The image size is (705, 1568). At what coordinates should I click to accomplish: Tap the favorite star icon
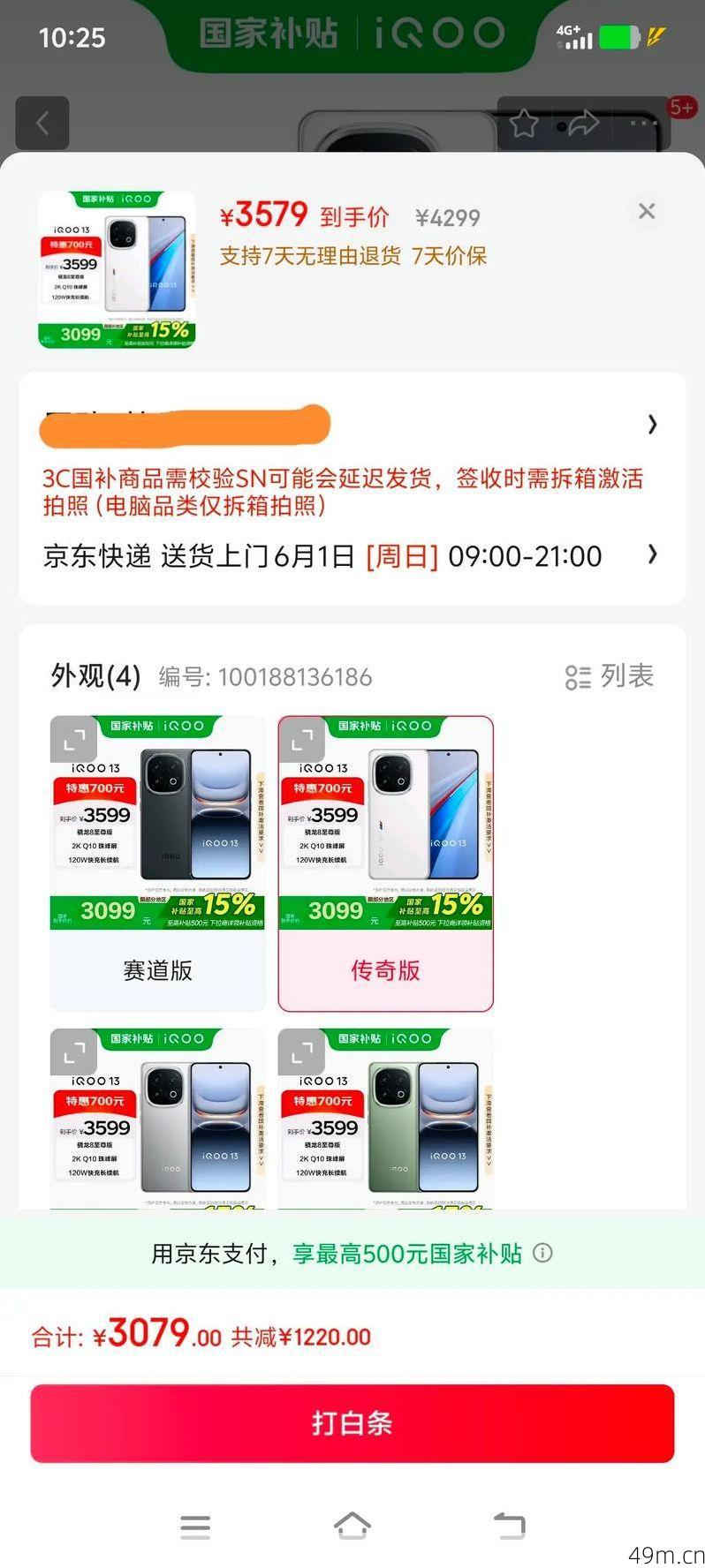(x=525, y=124)
